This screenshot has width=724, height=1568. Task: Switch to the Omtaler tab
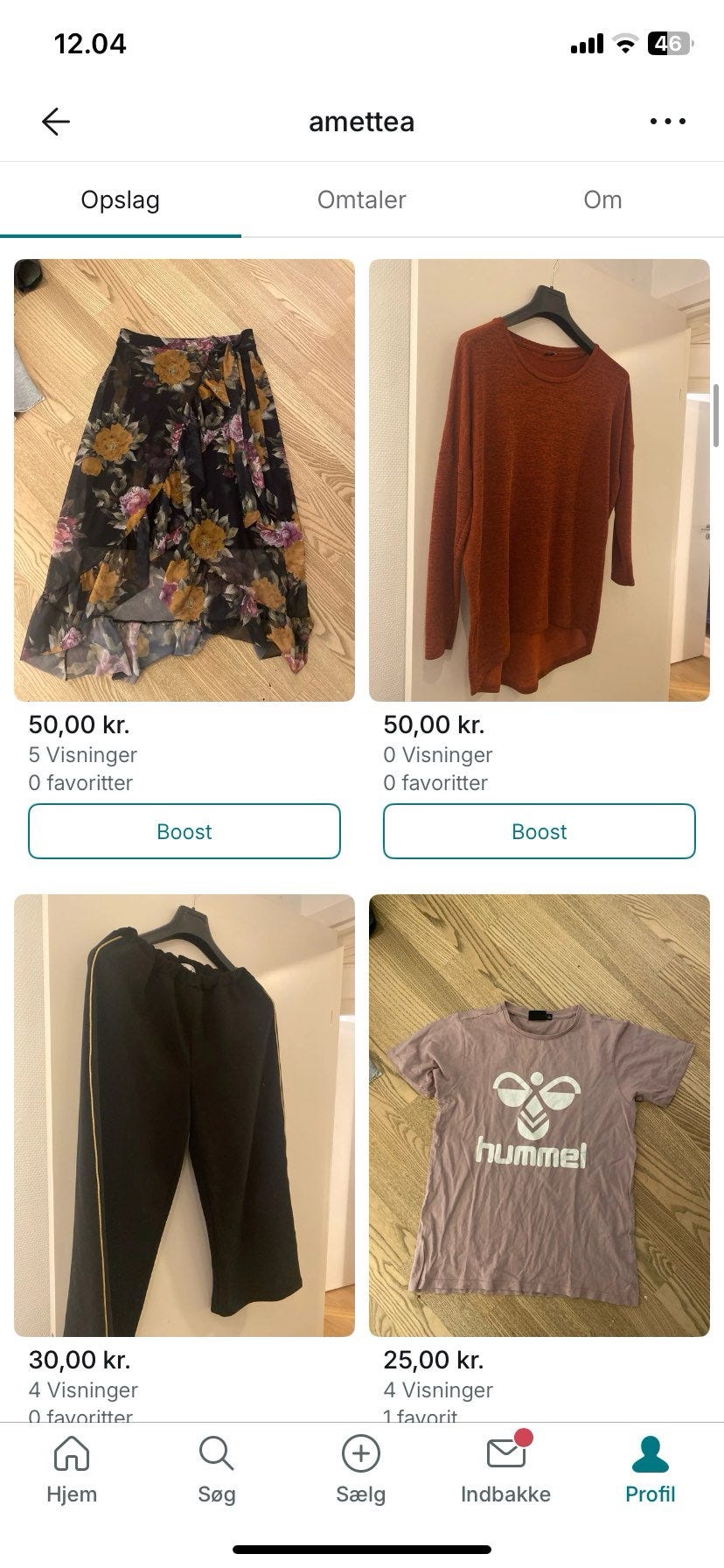360,199
